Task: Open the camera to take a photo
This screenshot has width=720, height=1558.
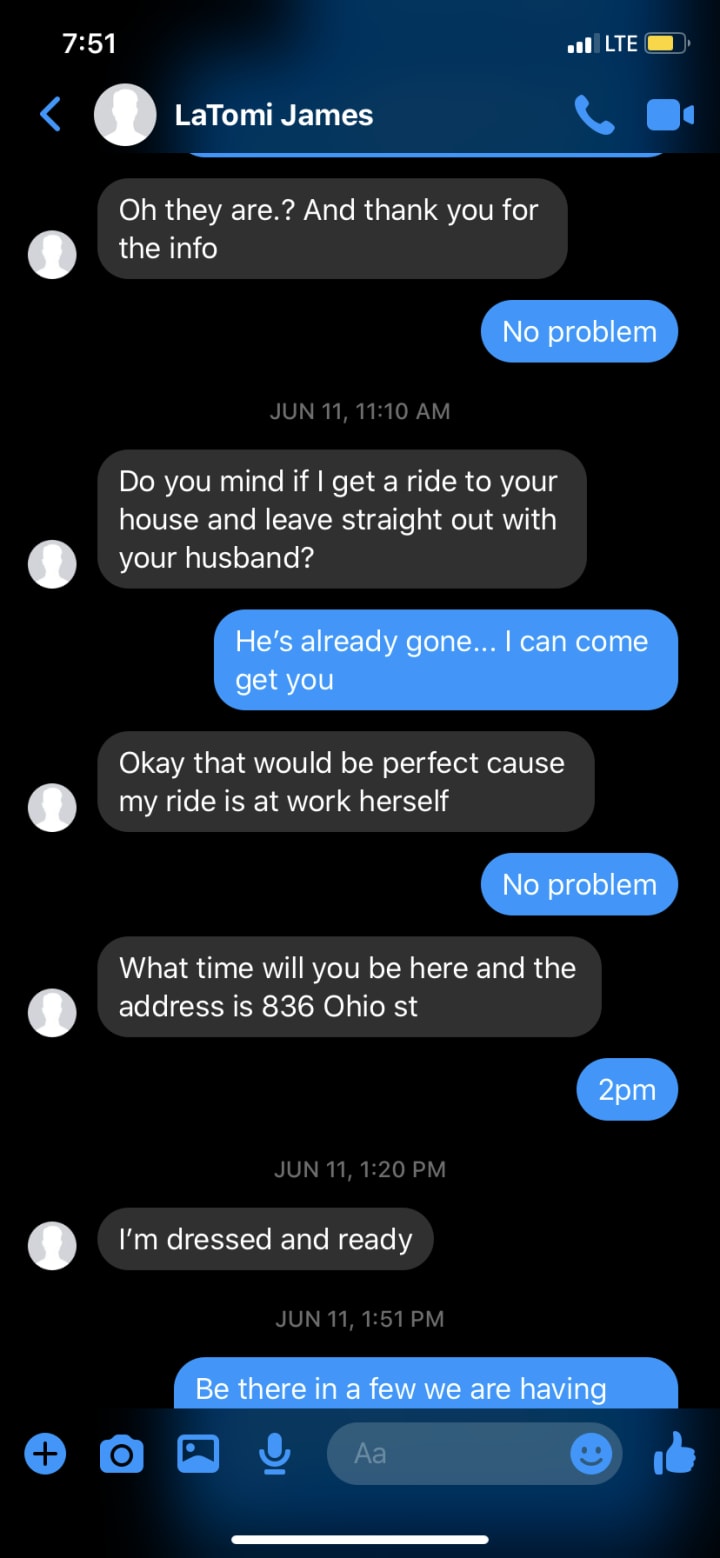Action: click(121, 1453)
